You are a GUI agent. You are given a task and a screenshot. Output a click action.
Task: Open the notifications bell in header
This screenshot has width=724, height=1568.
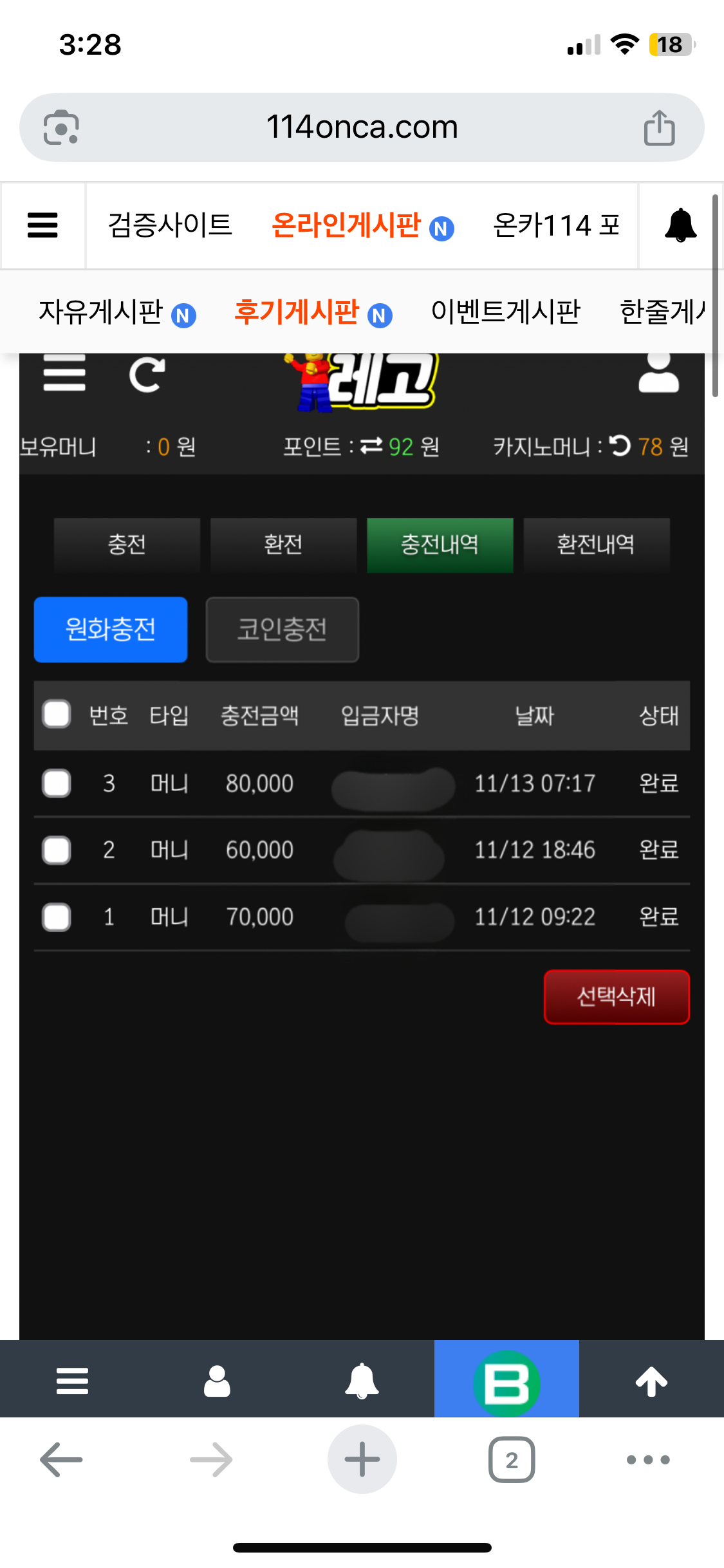pyautogui.click(x=680, y=225)
